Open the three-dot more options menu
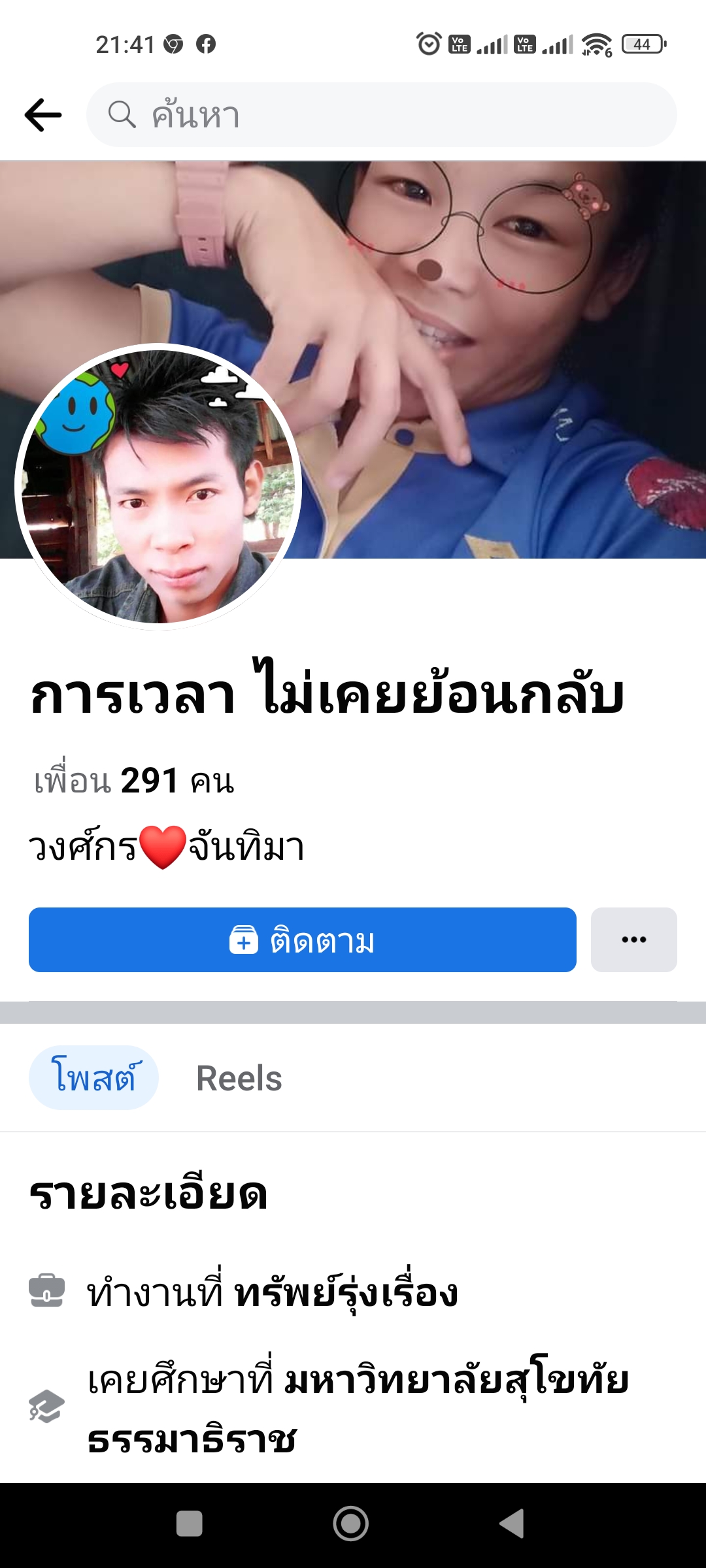 (633, 939)
